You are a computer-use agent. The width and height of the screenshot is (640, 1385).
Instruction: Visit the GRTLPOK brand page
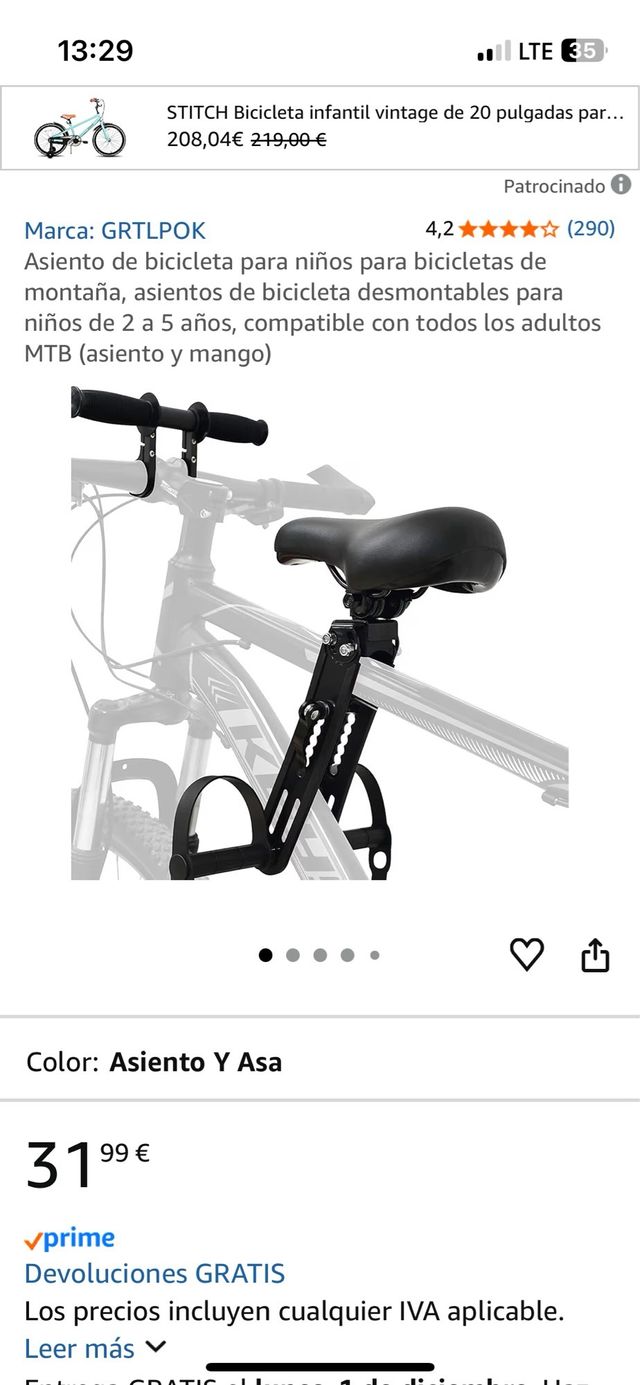[115, 231]
